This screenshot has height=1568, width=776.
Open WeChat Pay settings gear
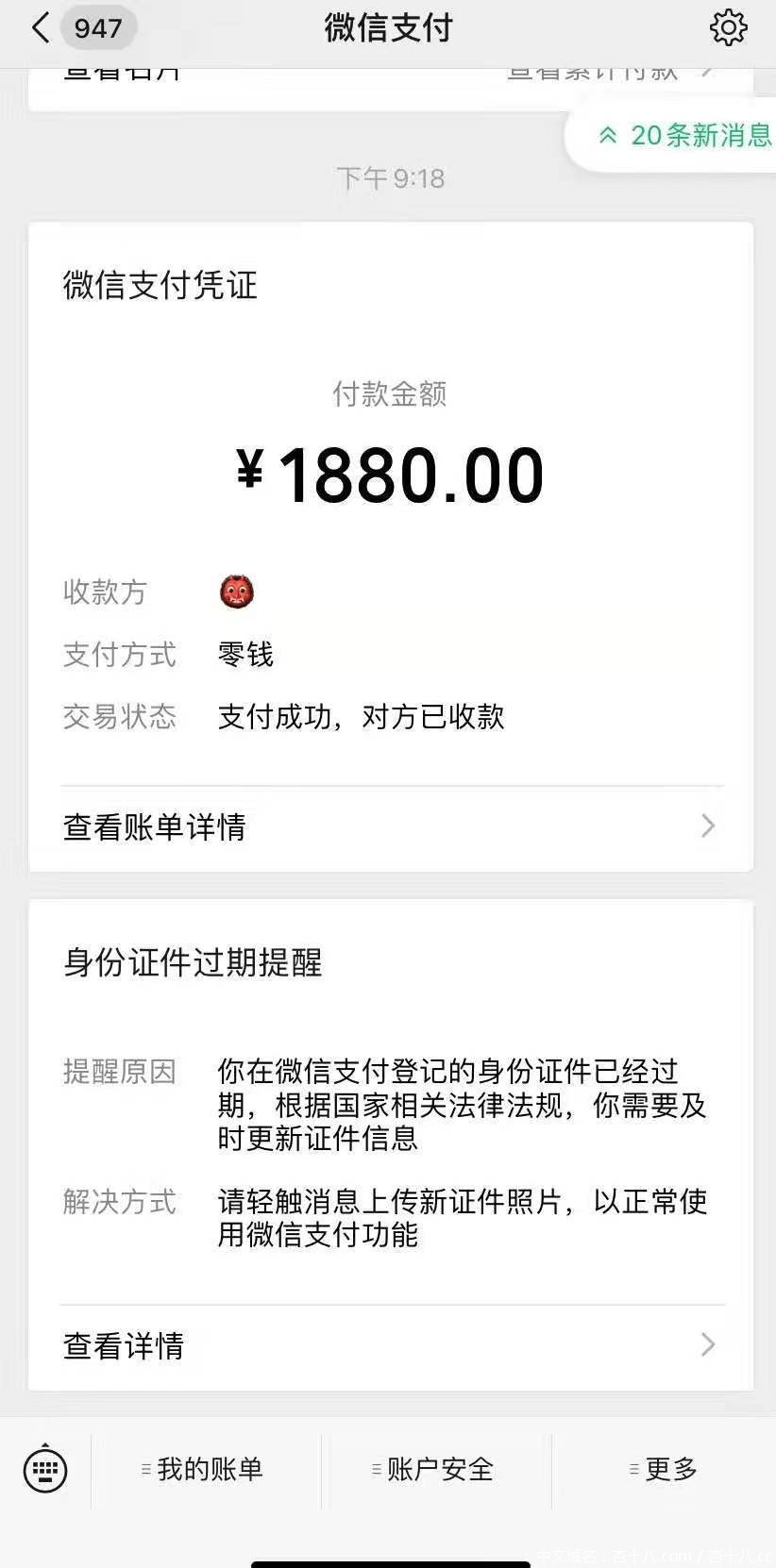pos(728,28)
